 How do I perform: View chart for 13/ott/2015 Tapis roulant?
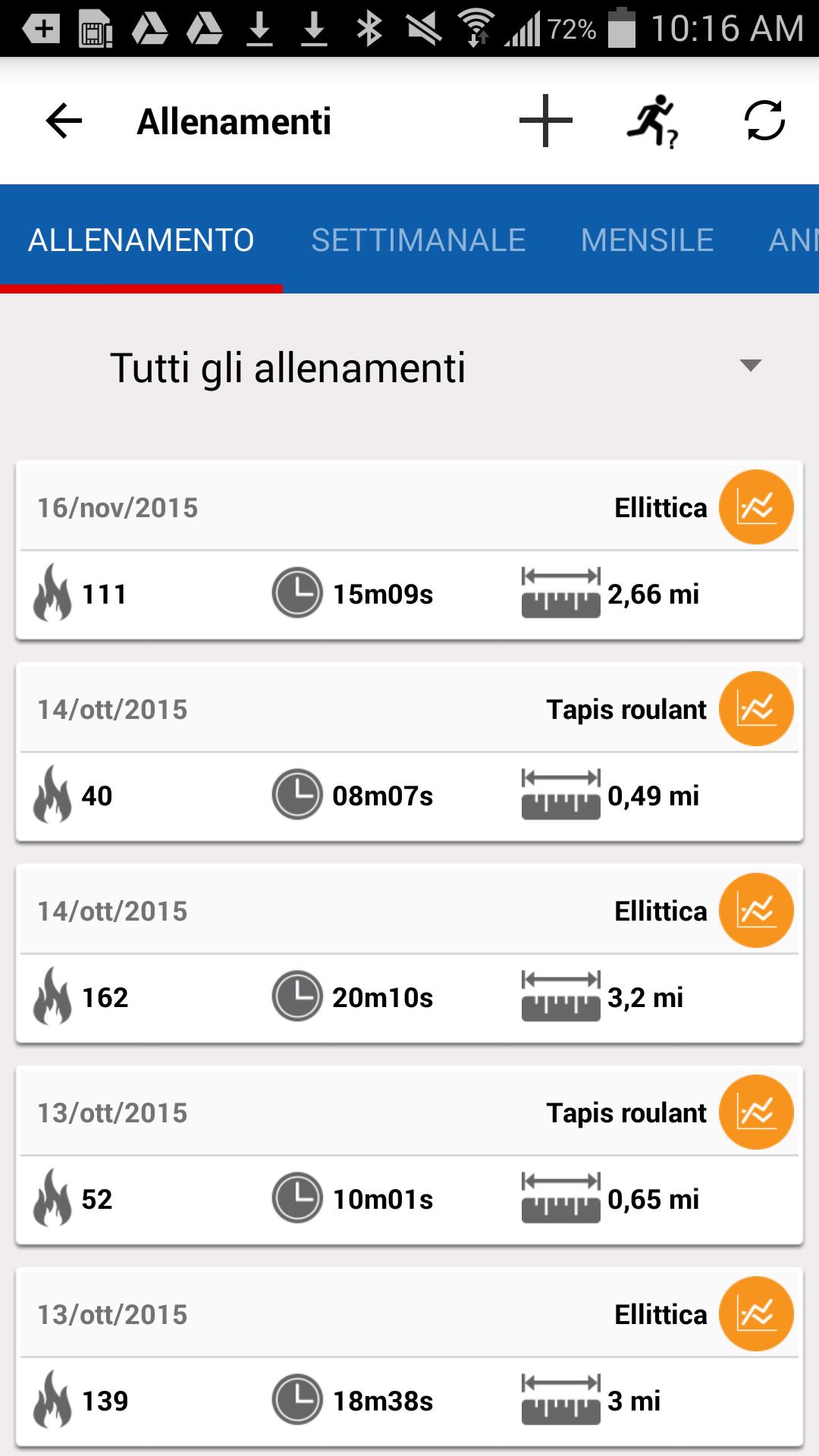pyautogui.click(x=756, y=1112)
